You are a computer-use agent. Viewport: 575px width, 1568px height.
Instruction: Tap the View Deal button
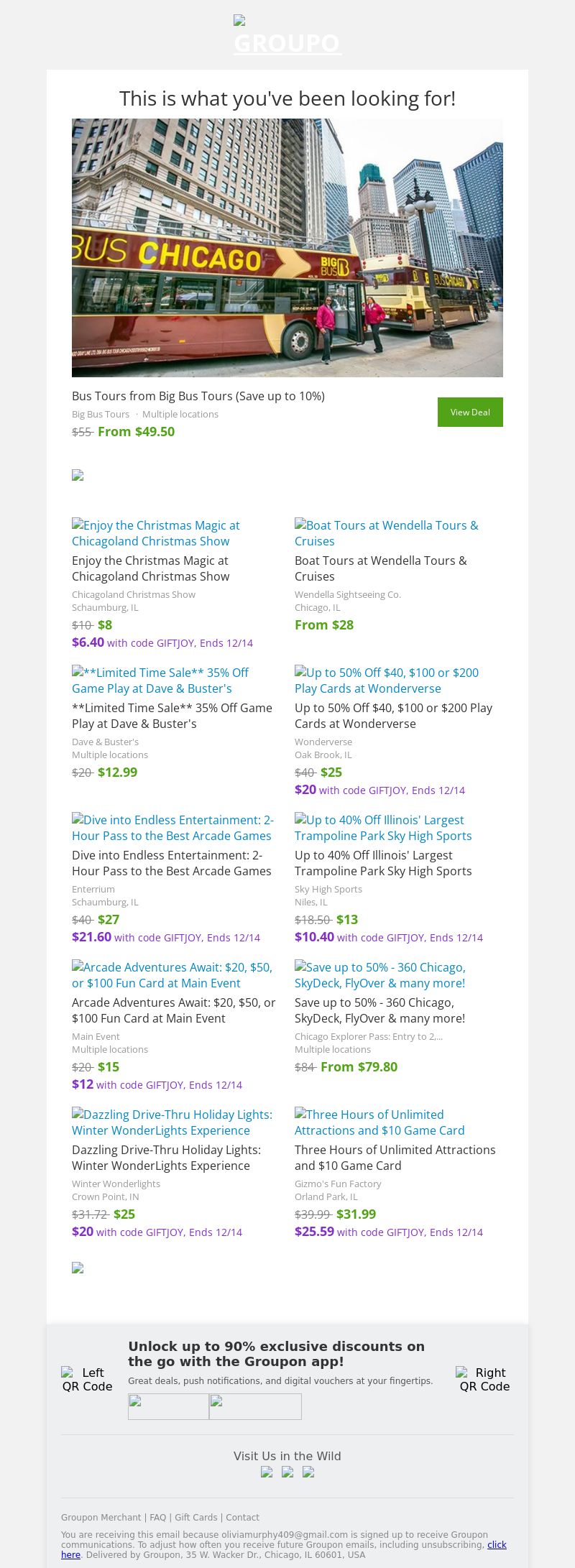pyautogui.click(x=470, y=412)
